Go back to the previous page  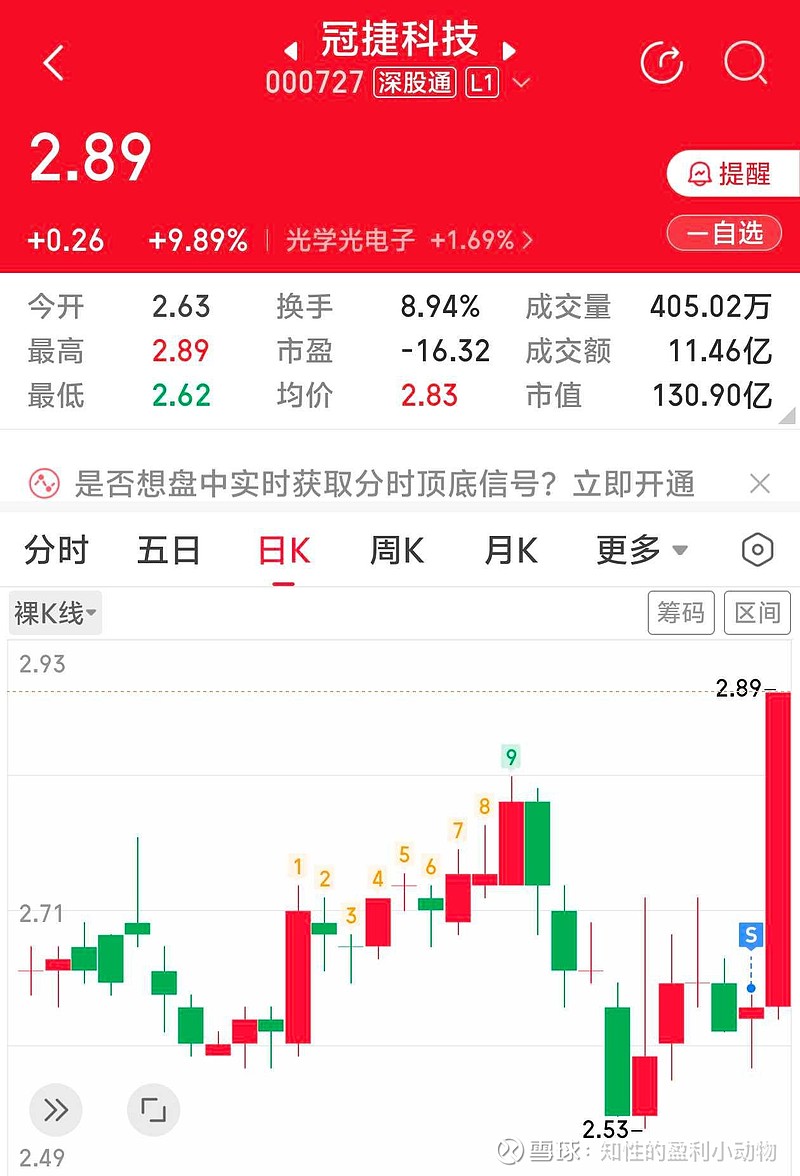pos(54,64)
